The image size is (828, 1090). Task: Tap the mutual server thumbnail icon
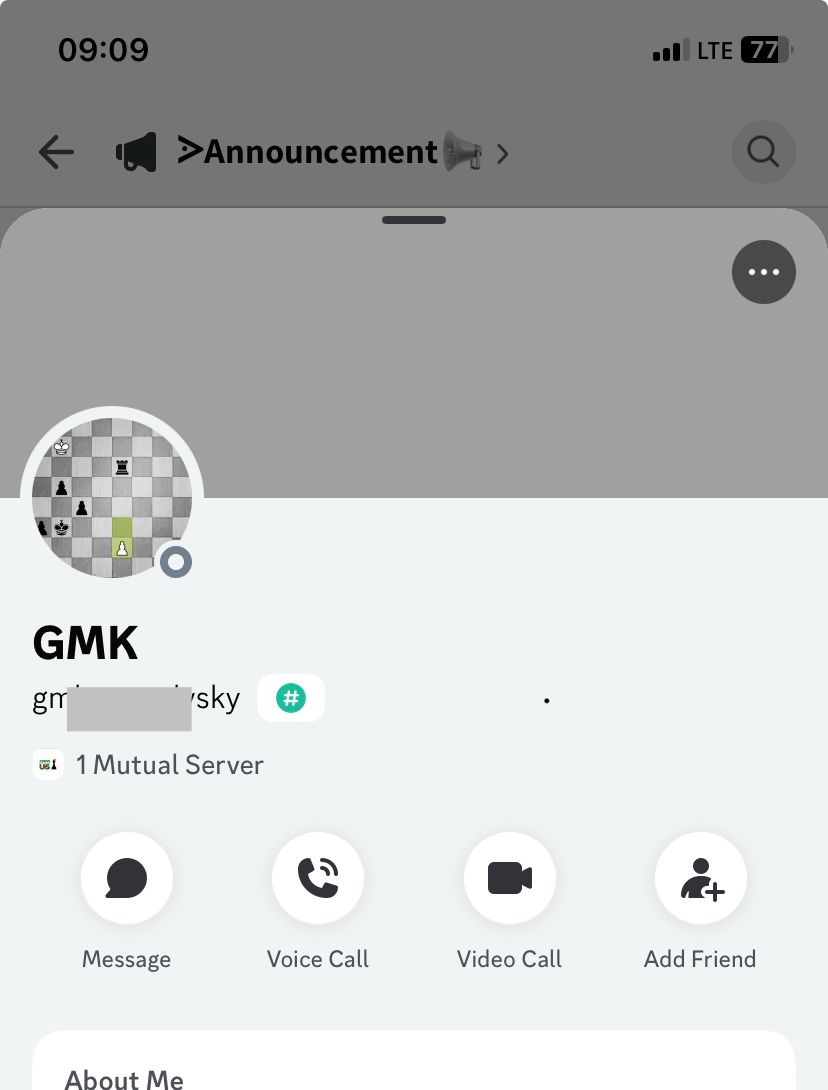click(48, 764)
